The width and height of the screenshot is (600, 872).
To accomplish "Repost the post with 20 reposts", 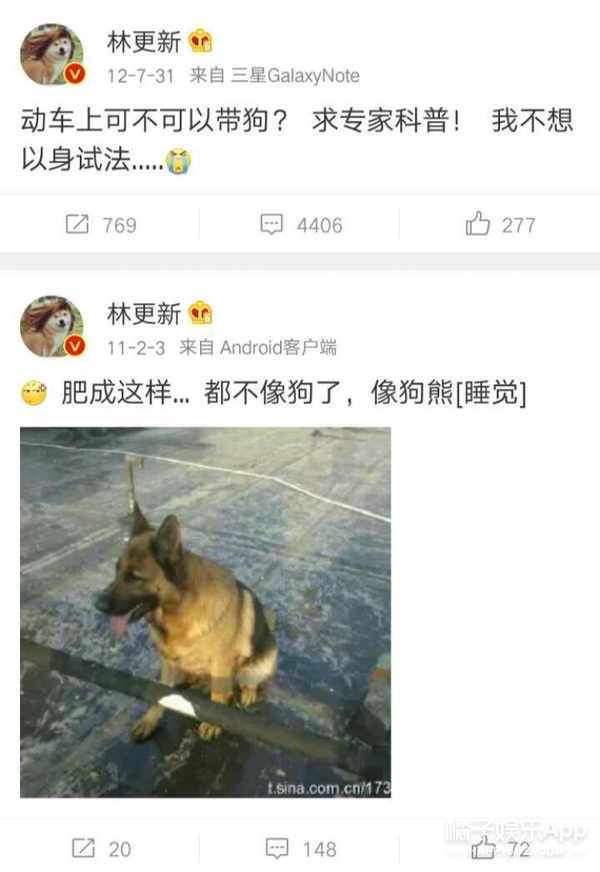I will coord(100,849).
